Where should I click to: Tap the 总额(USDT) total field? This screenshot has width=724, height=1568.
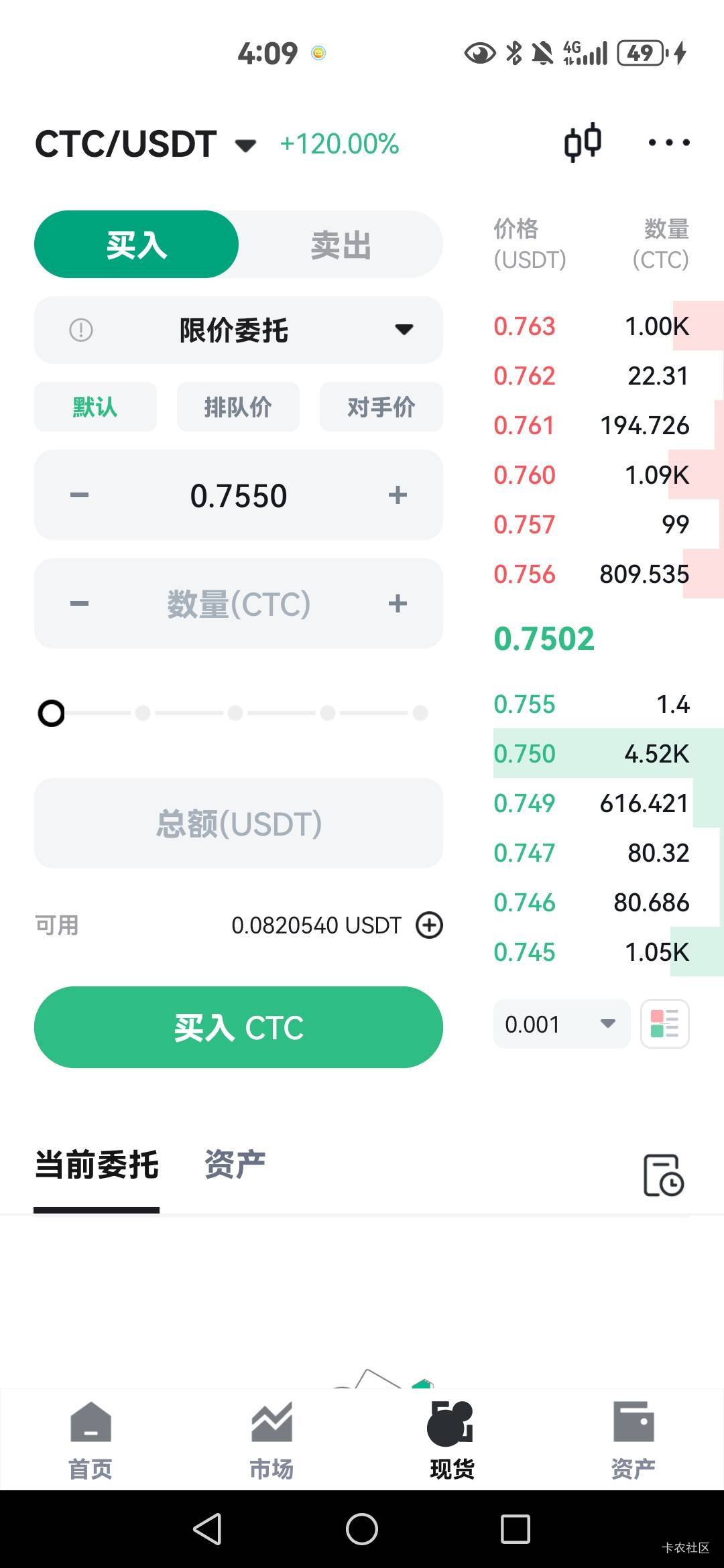(x=239, y=824)
